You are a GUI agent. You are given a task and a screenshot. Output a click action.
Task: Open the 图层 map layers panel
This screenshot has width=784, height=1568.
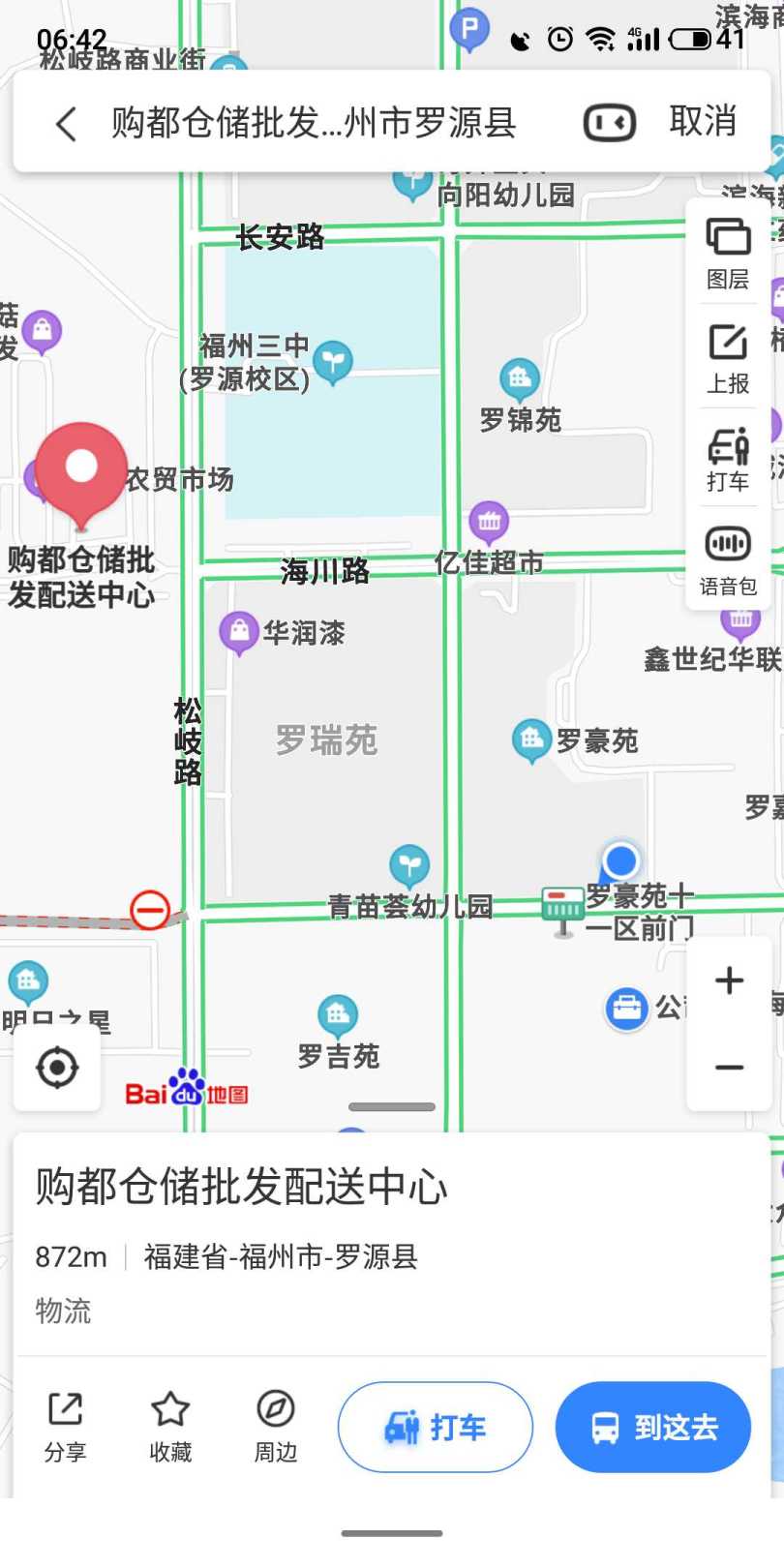click(728, 254)
